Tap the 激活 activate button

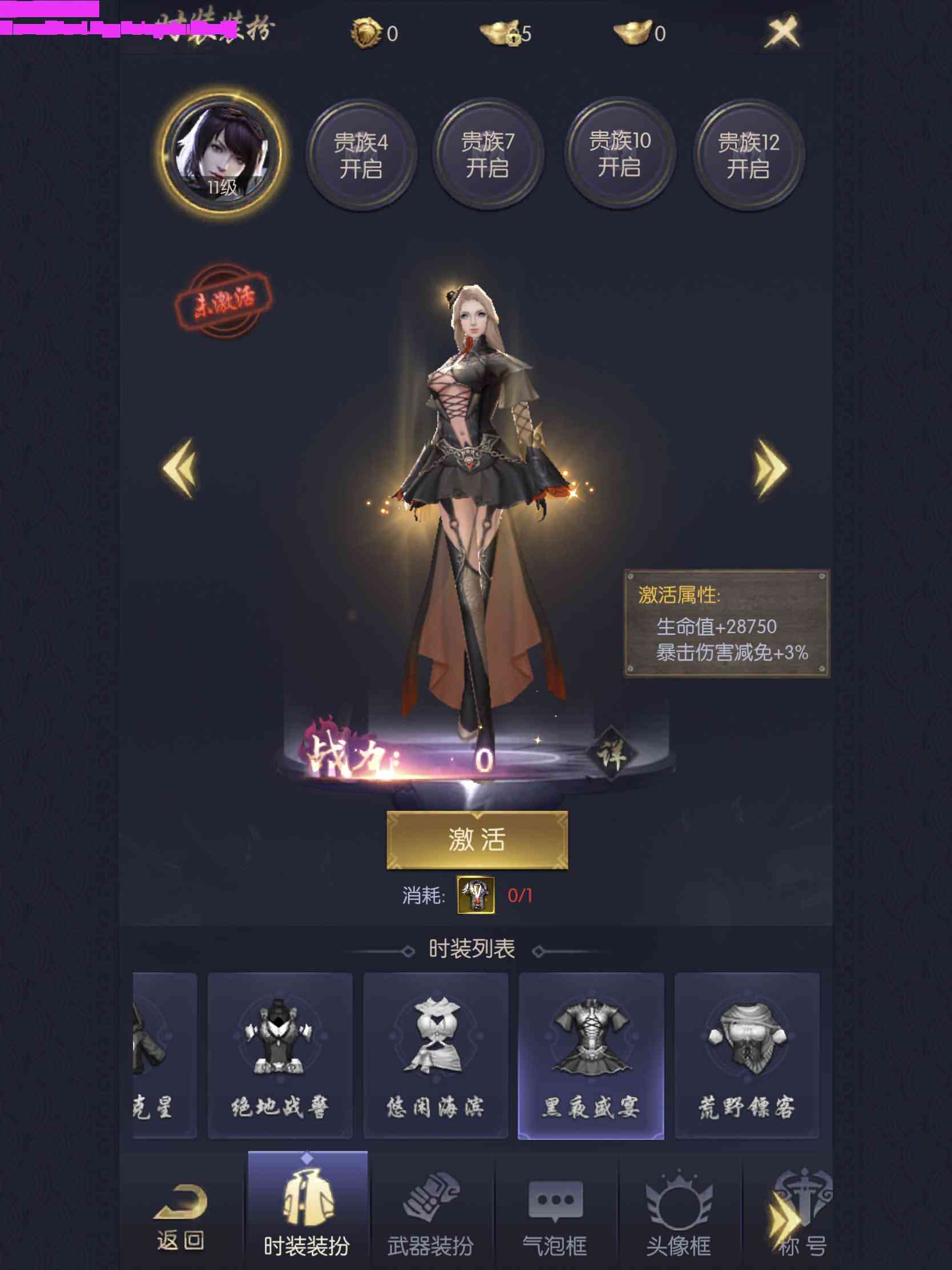[x=477, y=839]
